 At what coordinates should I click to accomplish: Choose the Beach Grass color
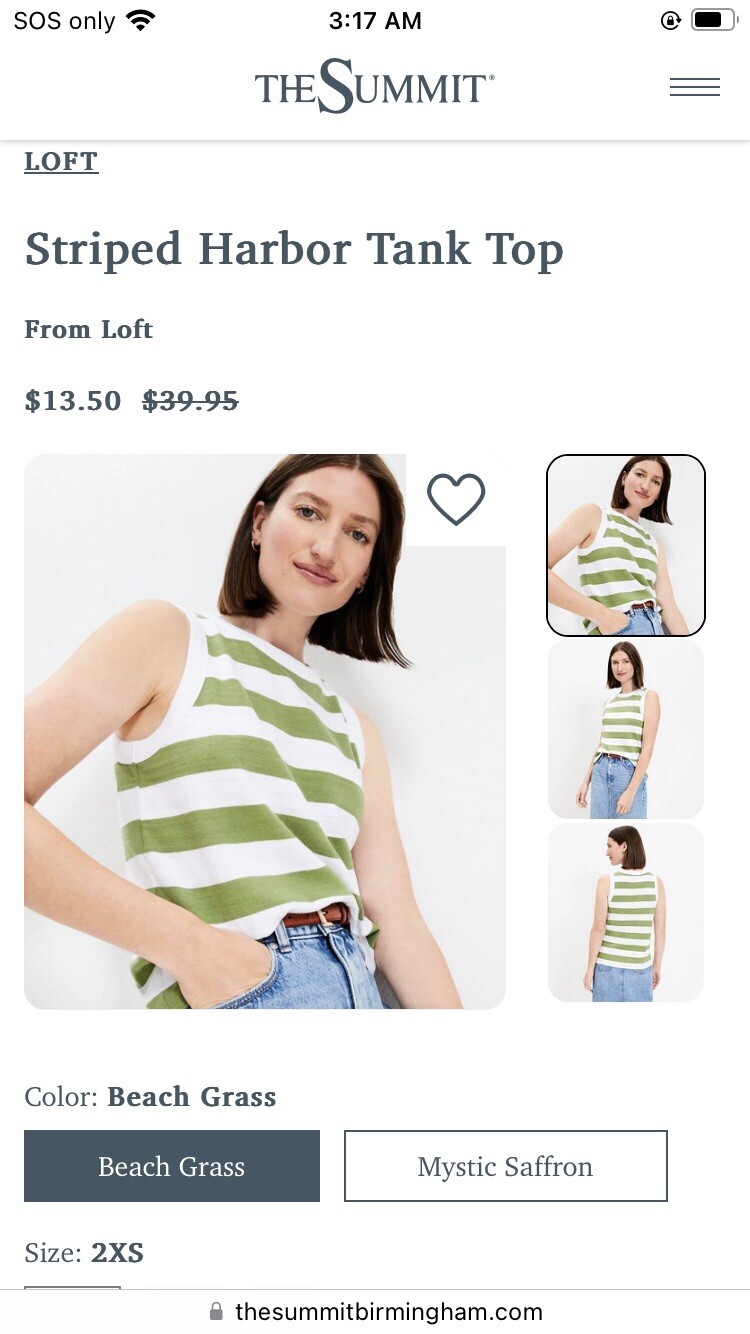(172, 1166)
